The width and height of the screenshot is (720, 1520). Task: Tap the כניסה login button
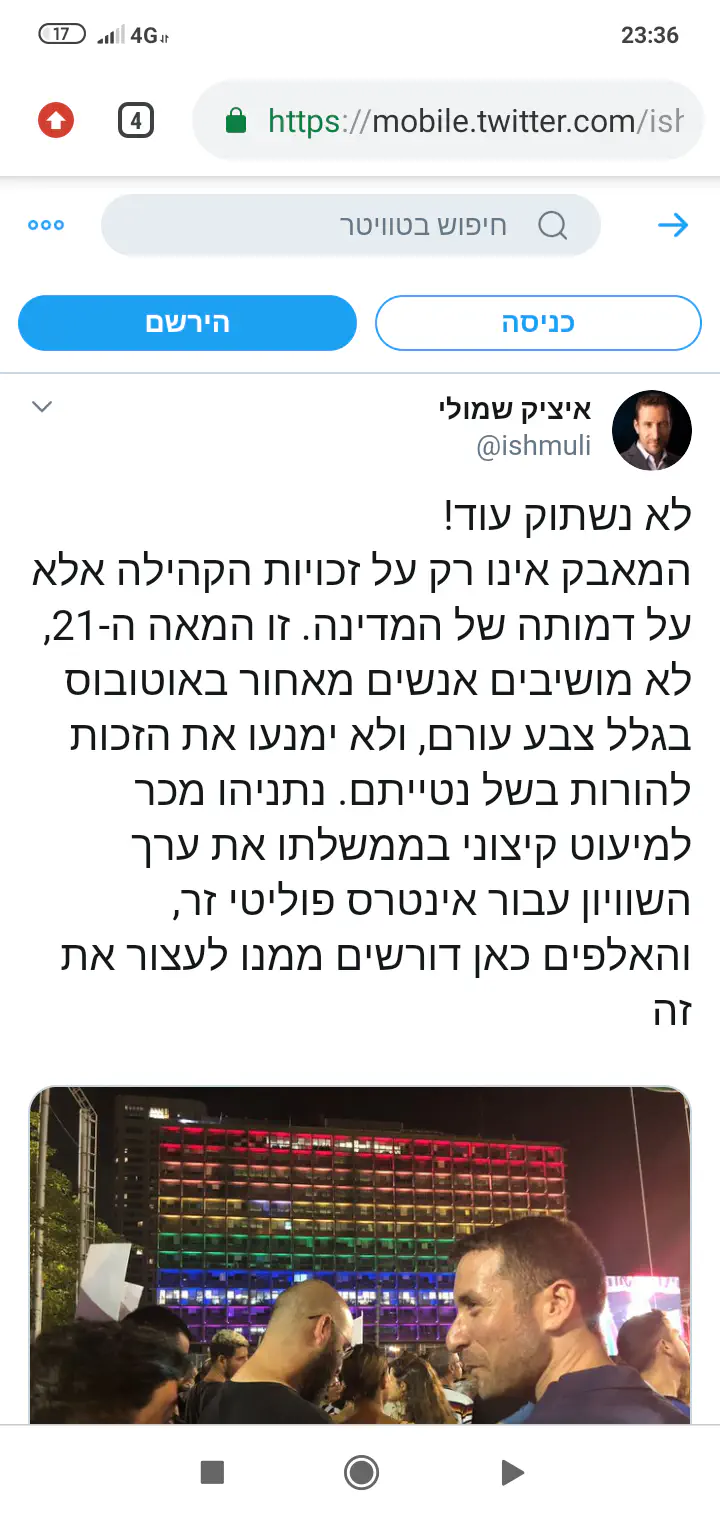pyautogui.click(x=538, y=323)
